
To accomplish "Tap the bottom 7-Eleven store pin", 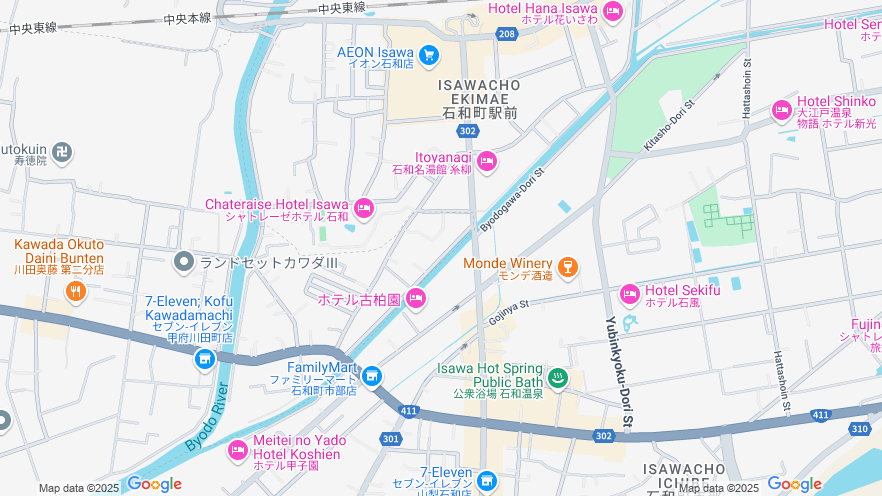I will tap(487, 481).
